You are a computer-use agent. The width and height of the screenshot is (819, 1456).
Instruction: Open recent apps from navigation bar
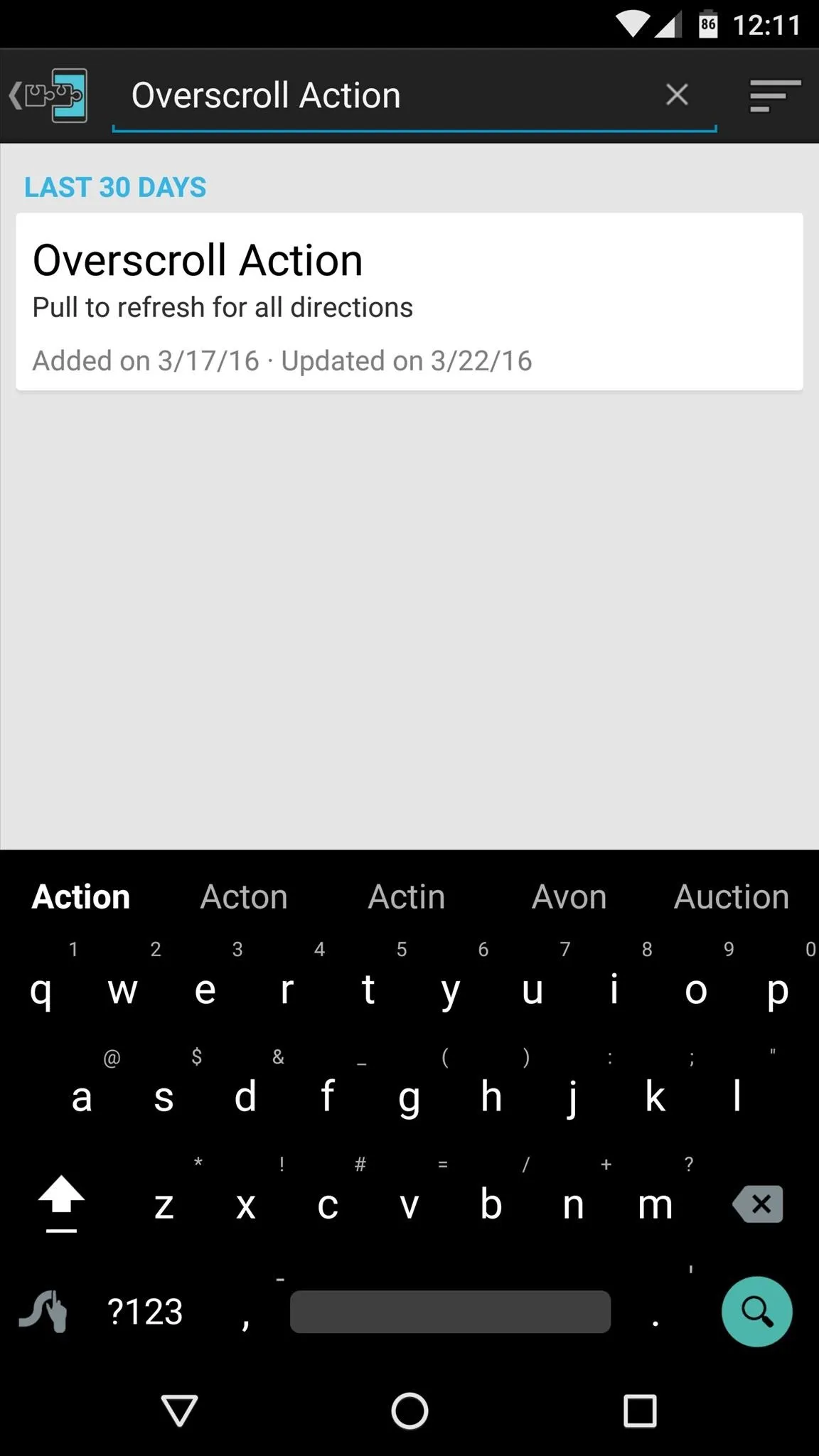point(640,1410)
